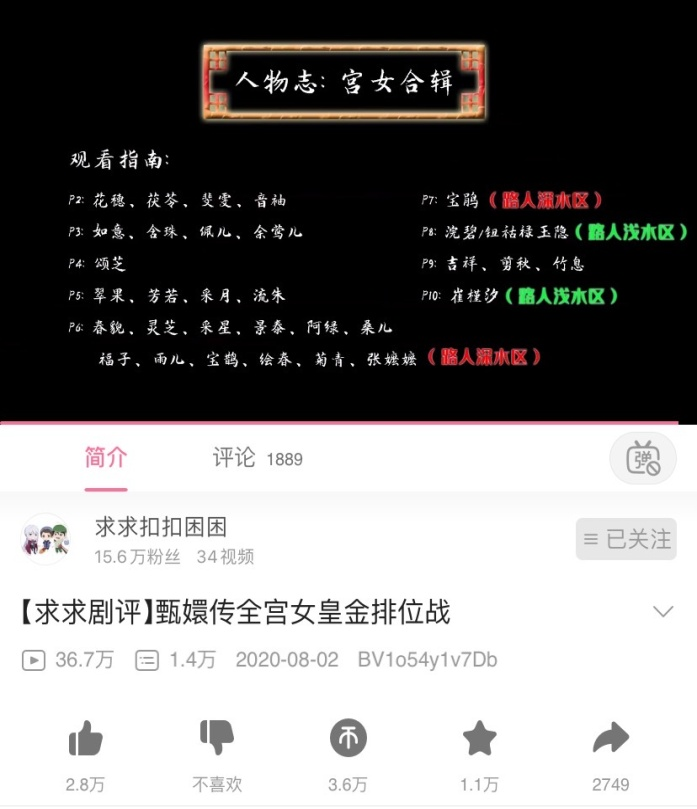Share this video via arrow icon
This screenshot has width=697, height=809.
(610, 740)
